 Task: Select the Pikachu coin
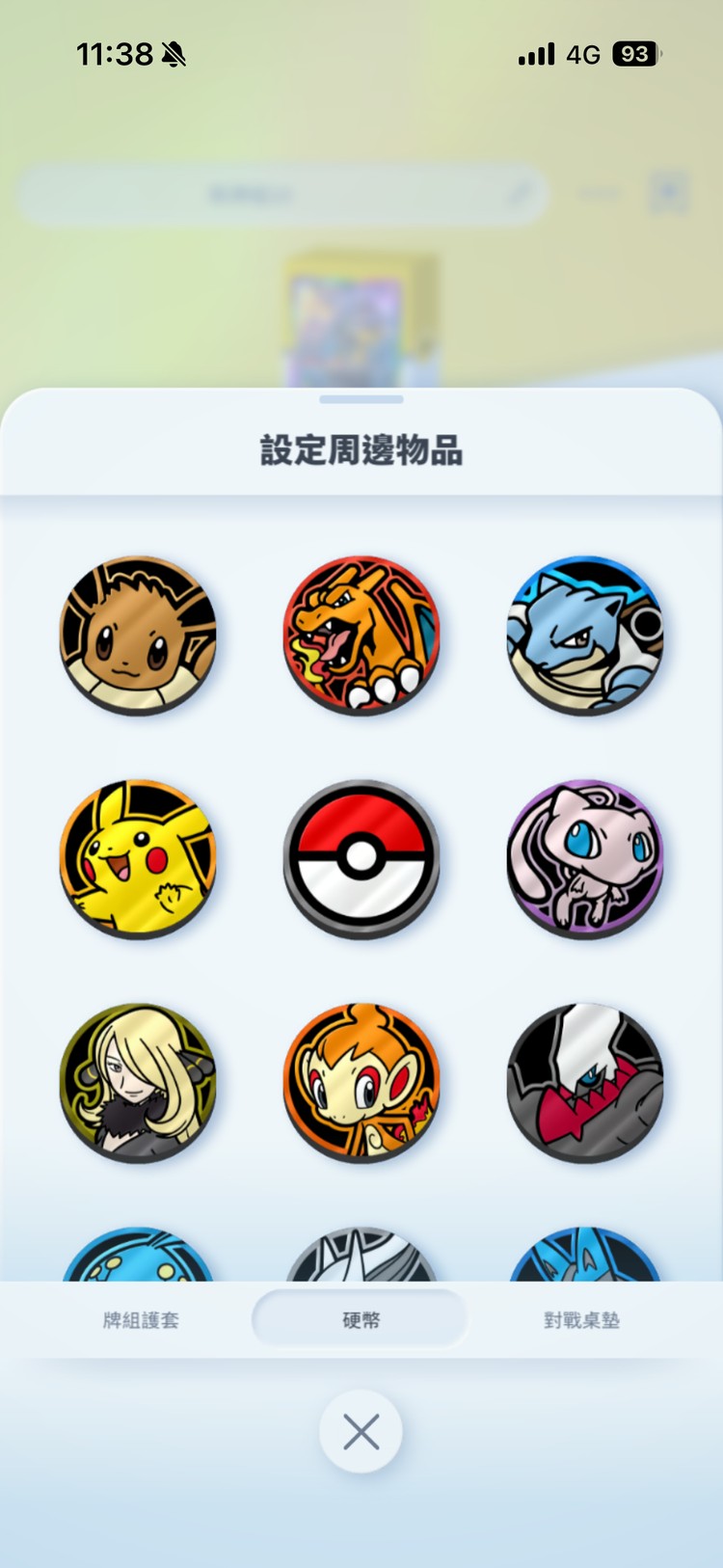click(138, 858)
